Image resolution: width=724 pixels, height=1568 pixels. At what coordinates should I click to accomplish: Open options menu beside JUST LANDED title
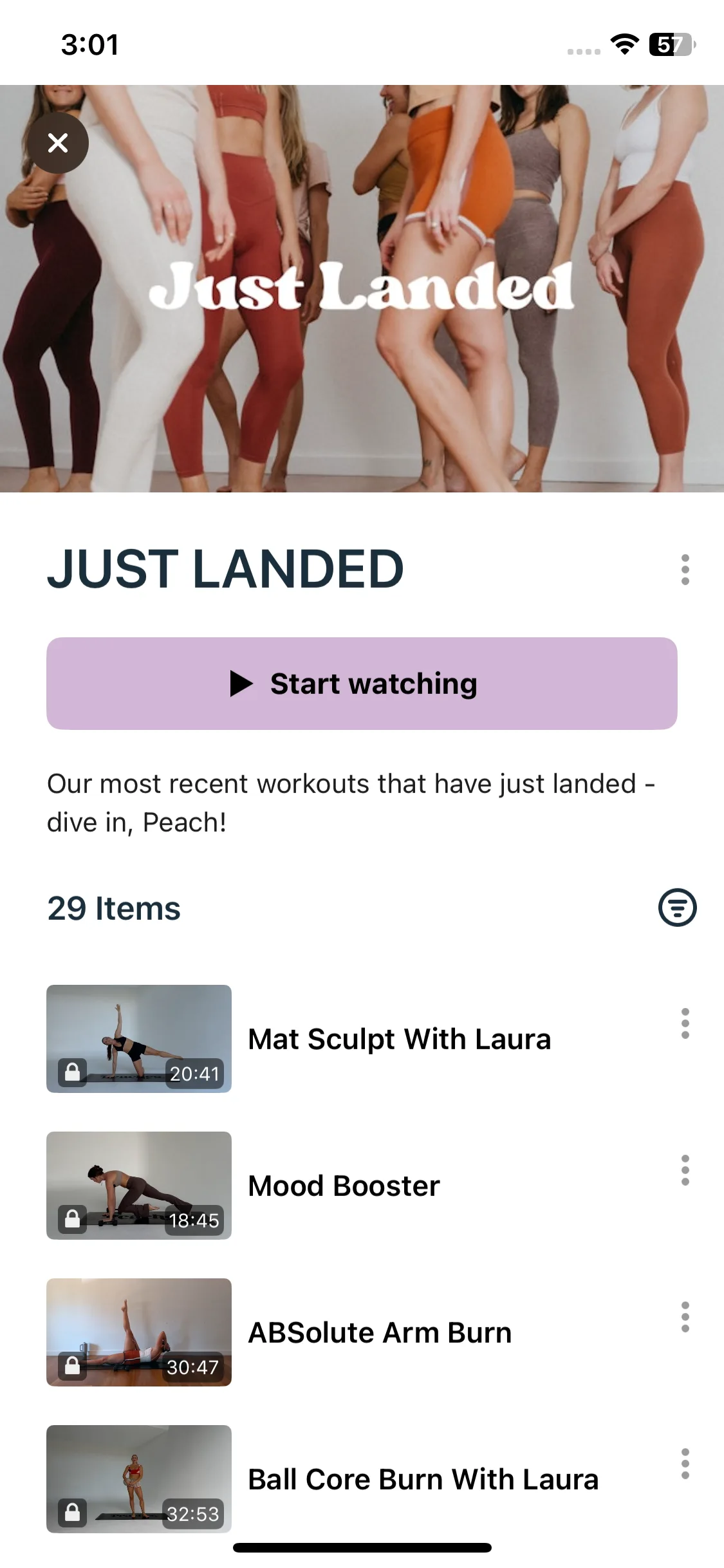(685, 570)
